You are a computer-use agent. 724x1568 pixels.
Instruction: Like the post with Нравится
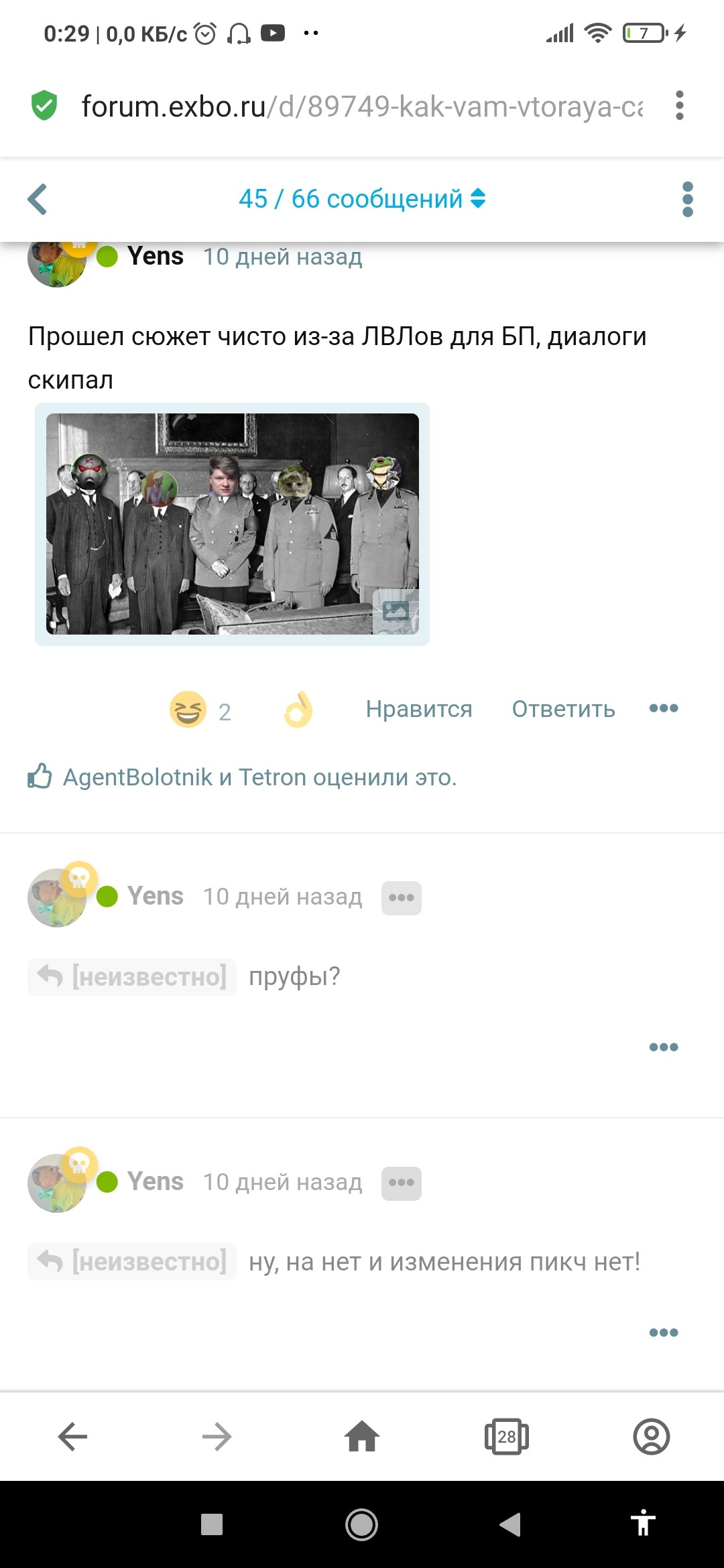419,709
